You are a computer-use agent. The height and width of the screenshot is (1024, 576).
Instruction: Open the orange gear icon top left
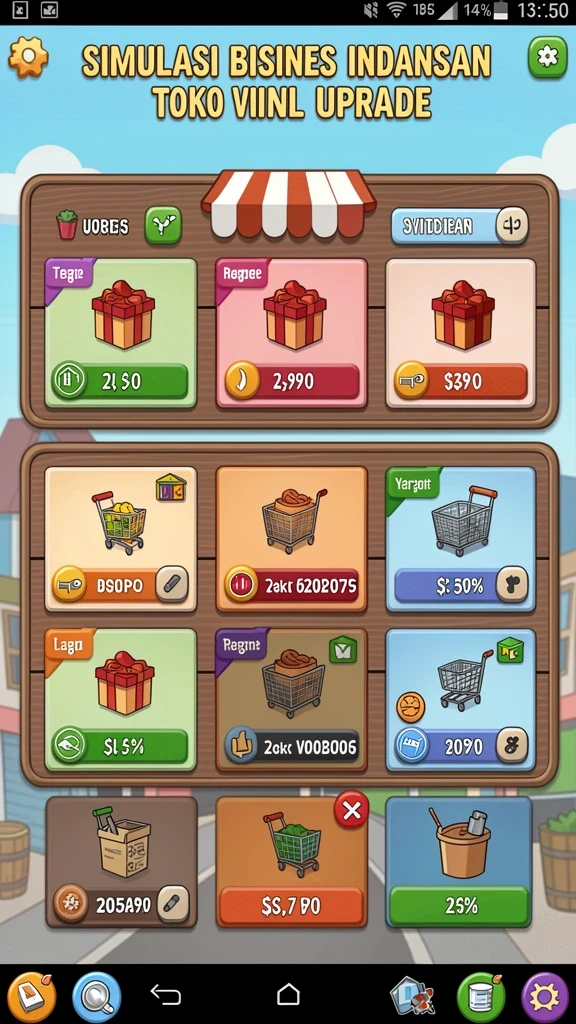(x=28, y=57)
